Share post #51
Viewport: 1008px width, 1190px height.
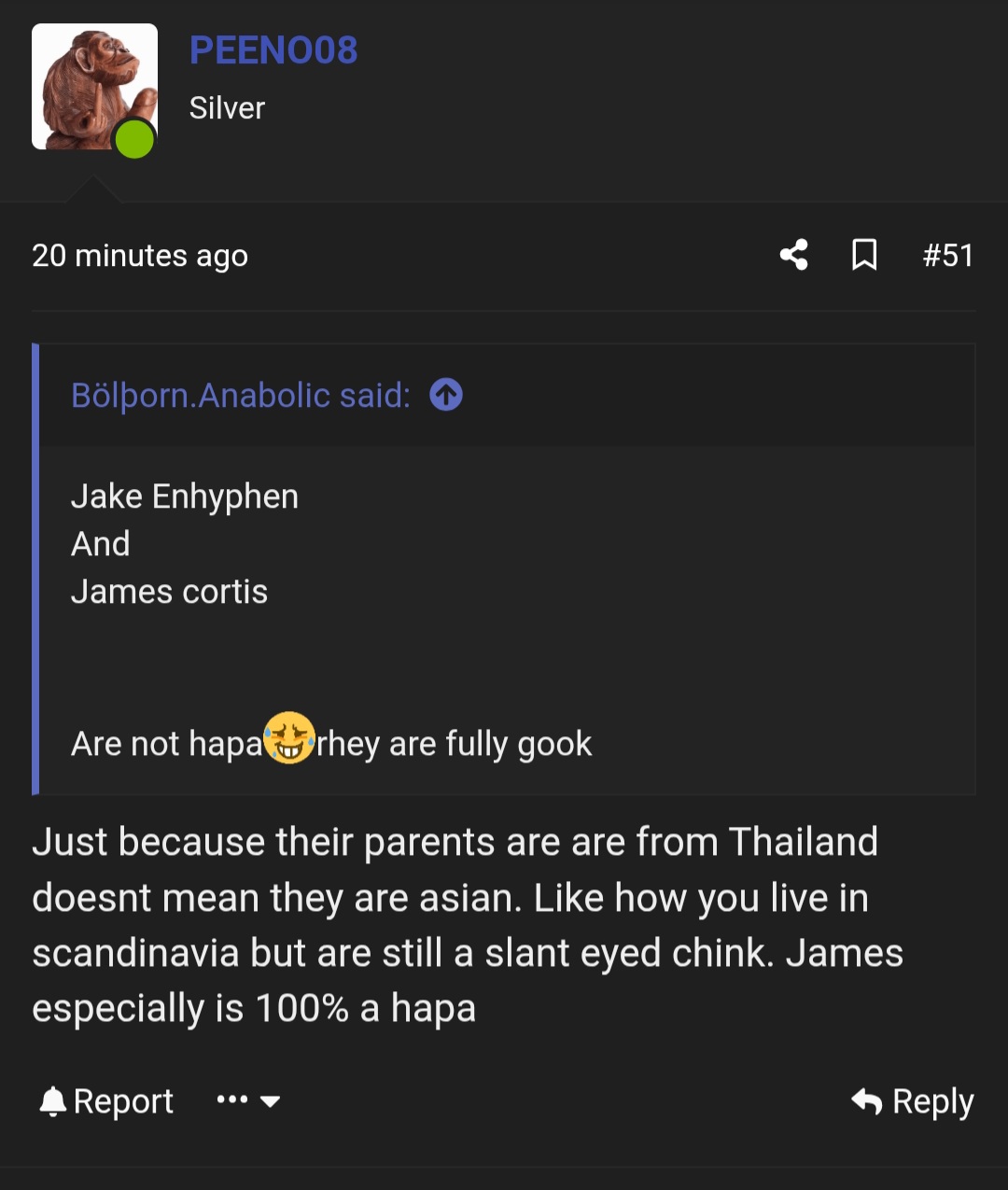tap(793, 255)
